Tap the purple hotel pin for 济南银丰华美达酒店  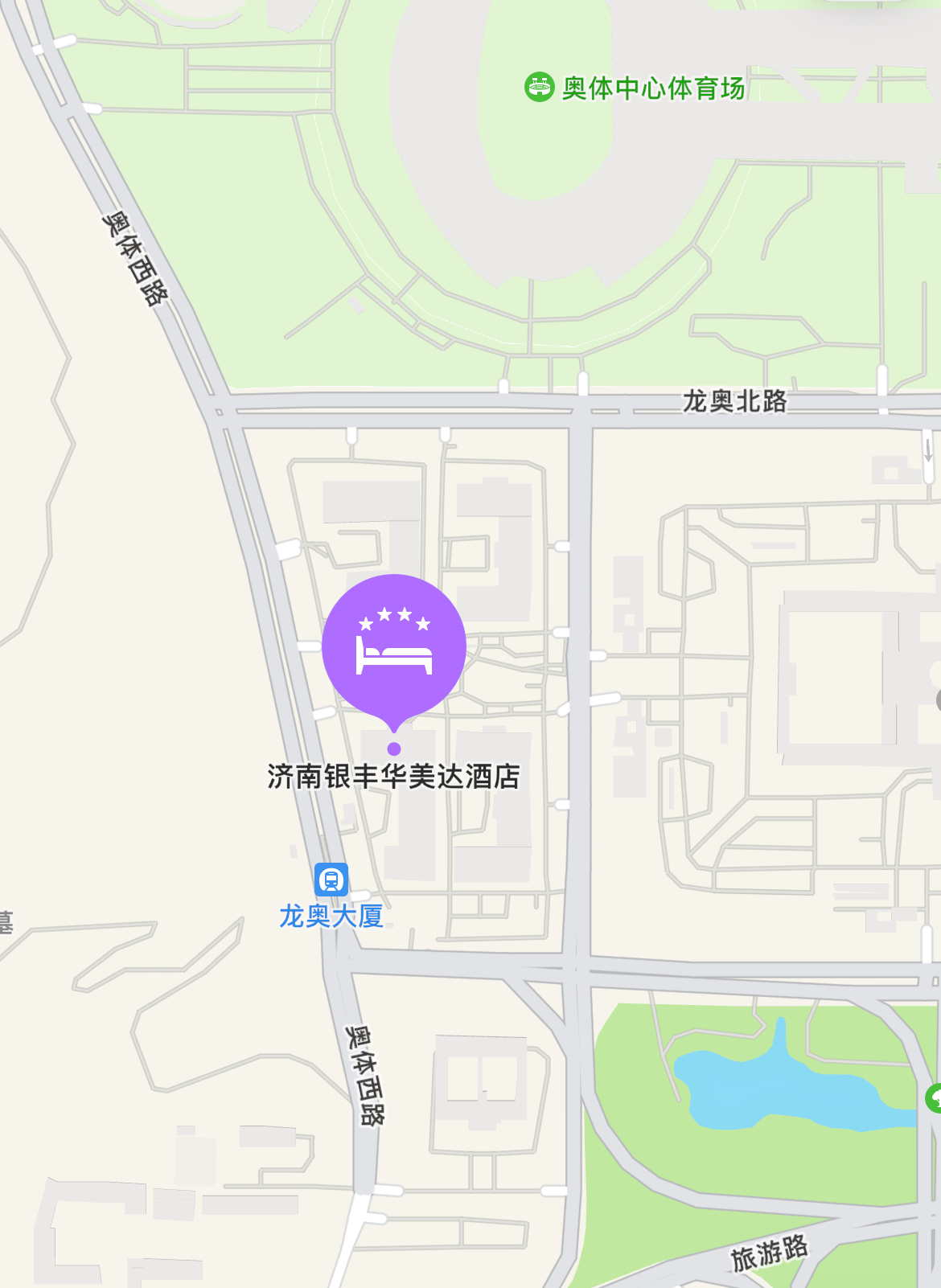[x=393, y=646]
